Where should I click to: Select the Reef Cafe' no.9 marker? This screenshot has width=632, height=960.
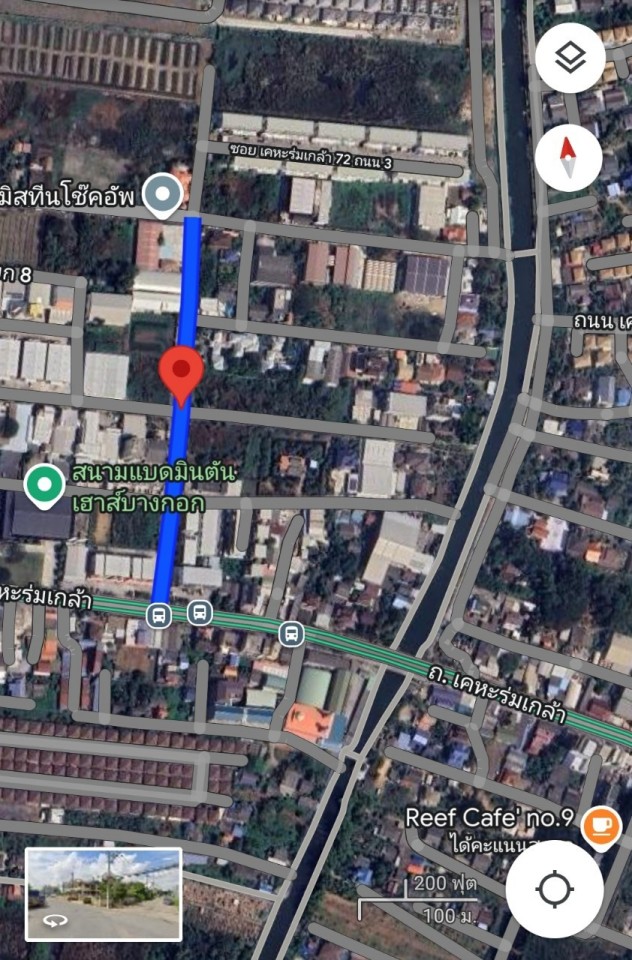click(601, 827)
